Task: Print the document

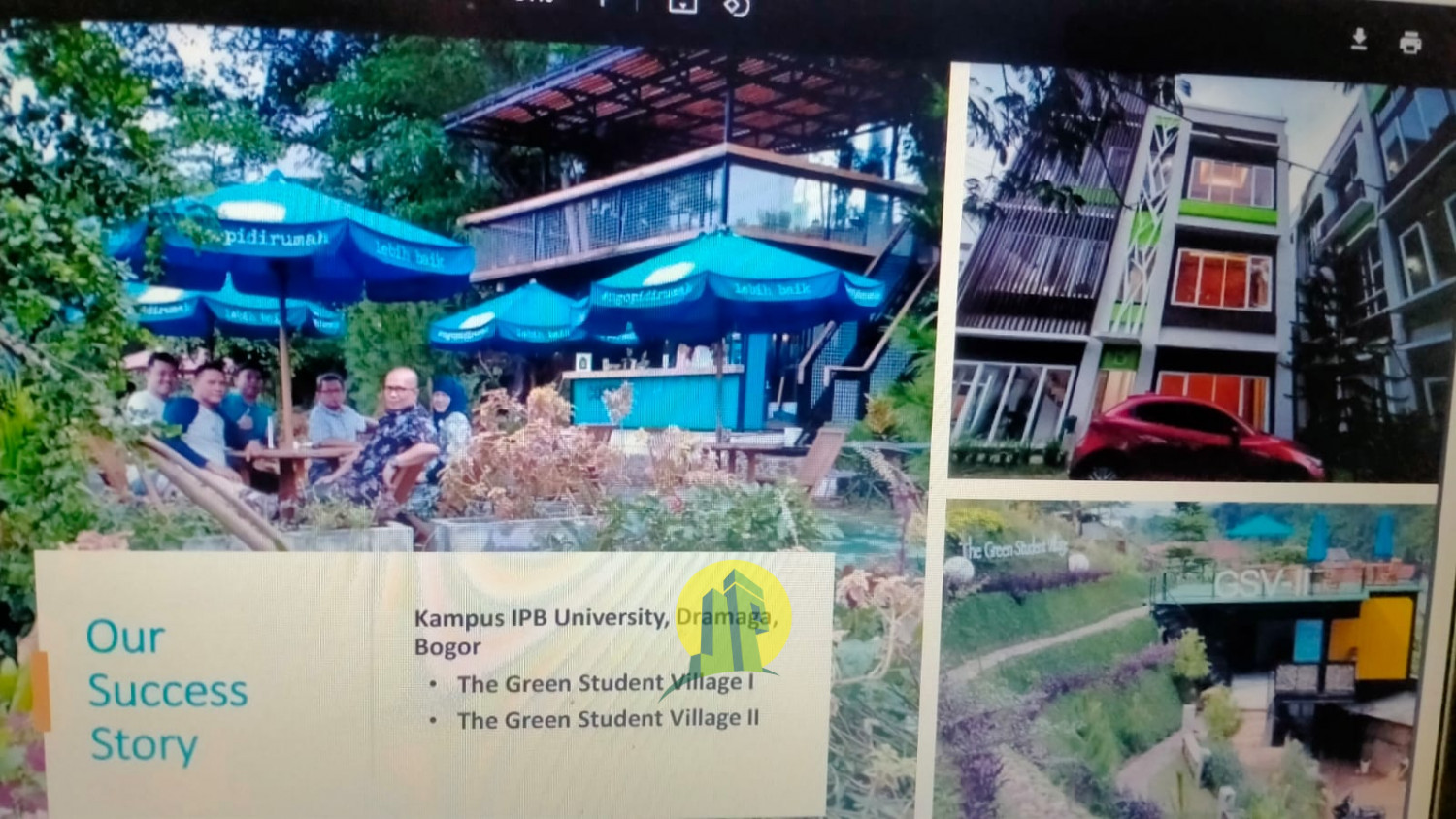Action: coord(1410,43)
